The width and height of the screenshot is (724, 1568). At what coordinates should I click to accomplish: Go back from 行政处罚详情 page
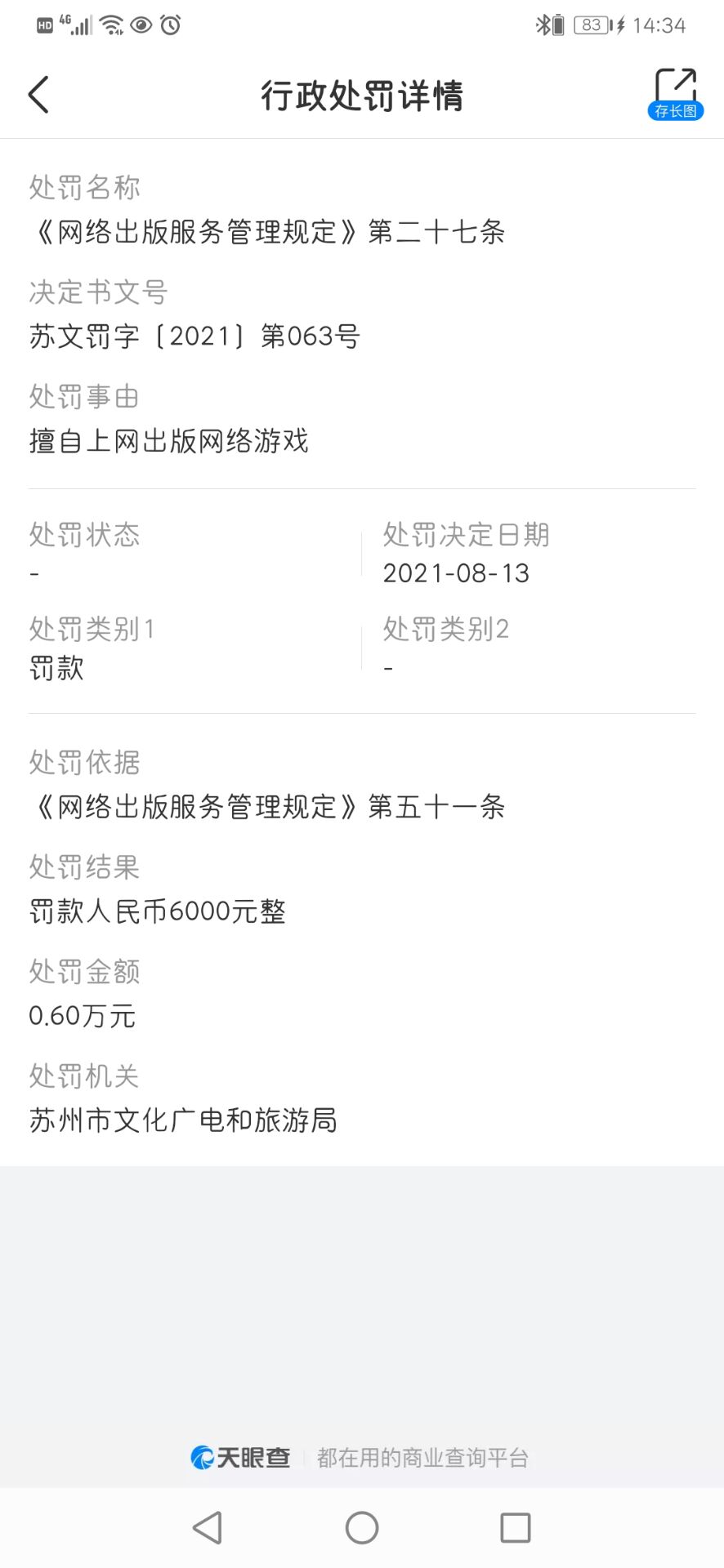(38, 95)
